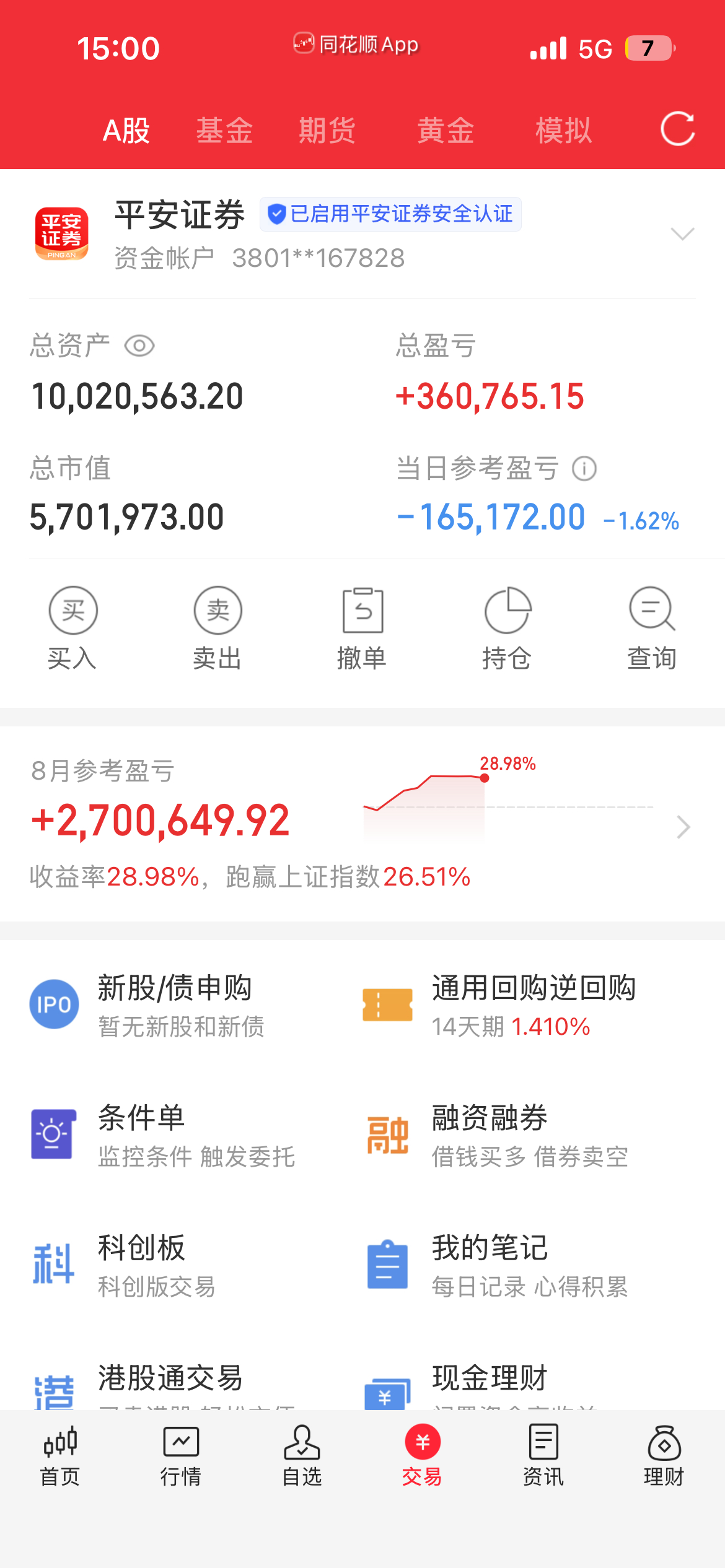725x1568 pixels.
Task: Hide total assets with the eye icon
Action: coord(139,346)
